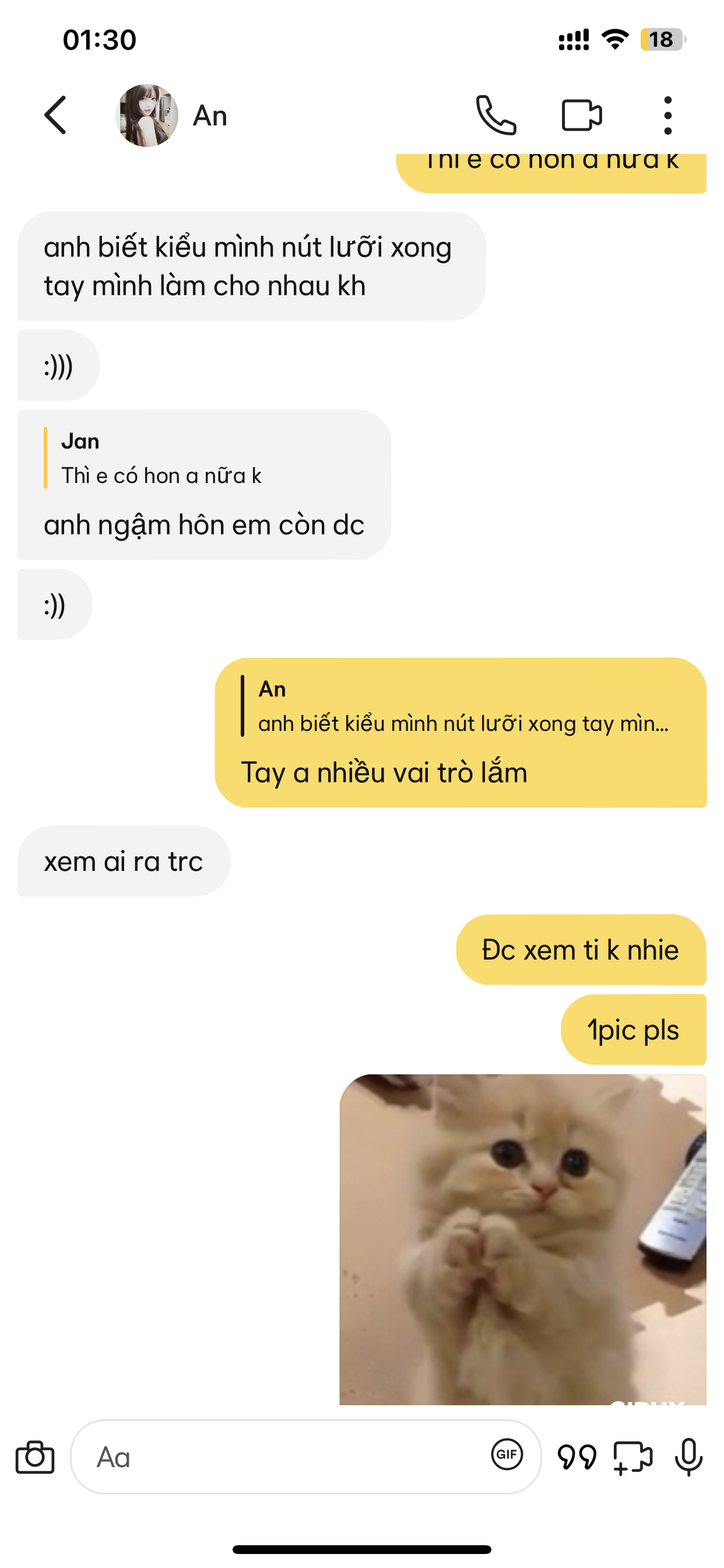Image resolution: width=724 pixels, height=1568 pixels.
Task: Go back to the chat list
Action: click(x=55, y=115)
